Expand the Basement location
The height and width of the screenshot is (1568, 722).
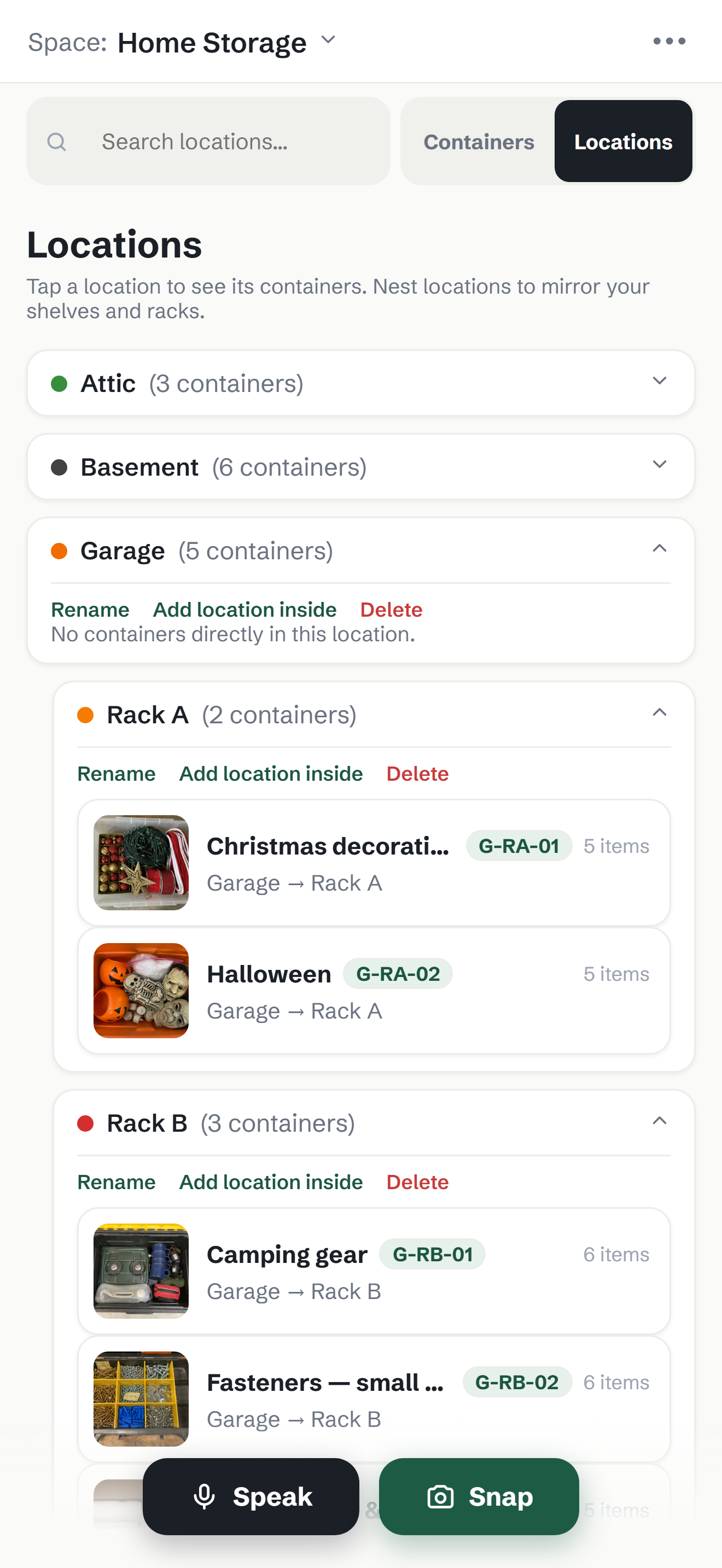(x=360, y=467)
